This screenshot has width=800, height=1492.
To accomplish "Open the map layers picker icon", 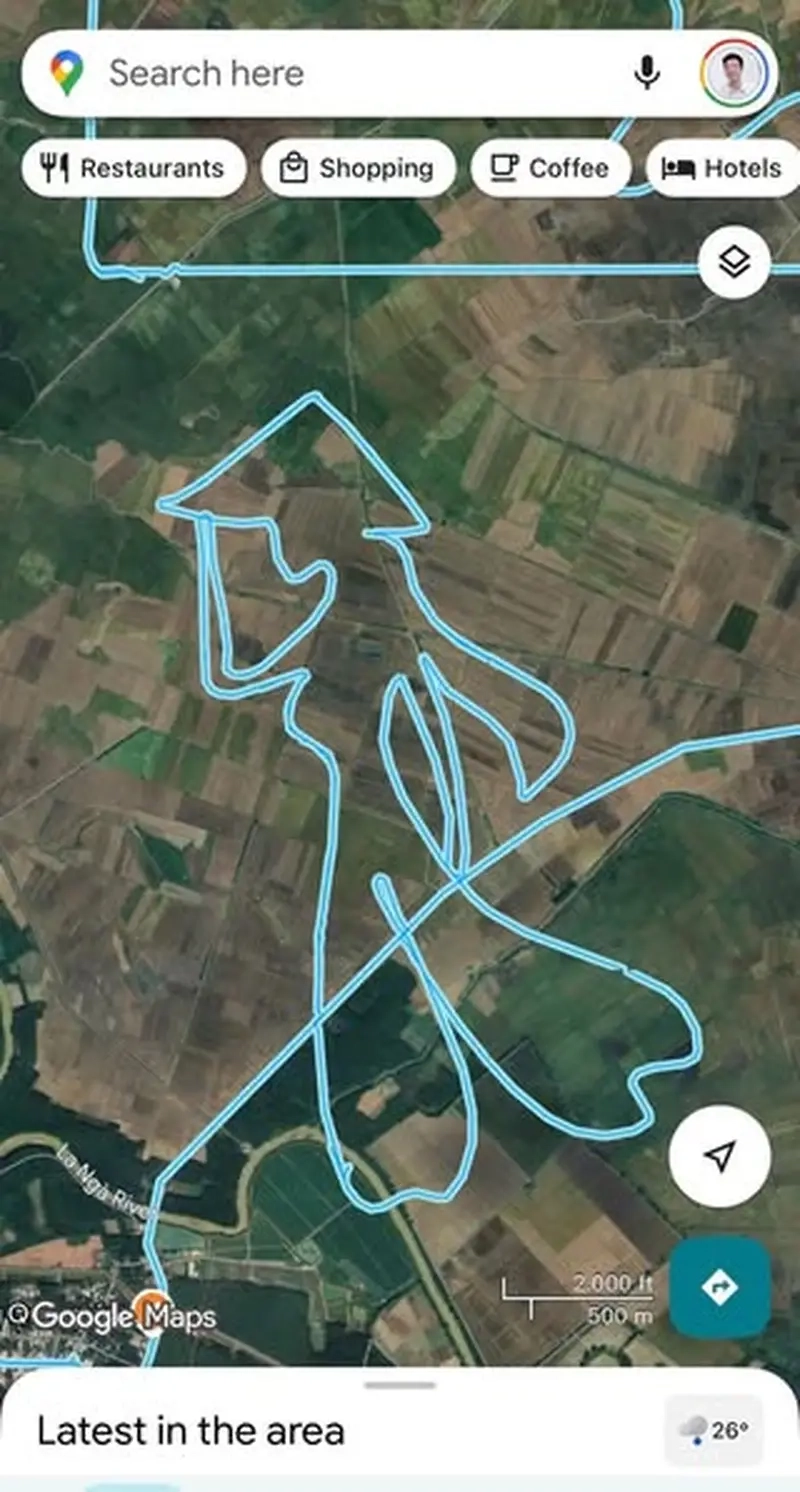I will coord(734,262).
